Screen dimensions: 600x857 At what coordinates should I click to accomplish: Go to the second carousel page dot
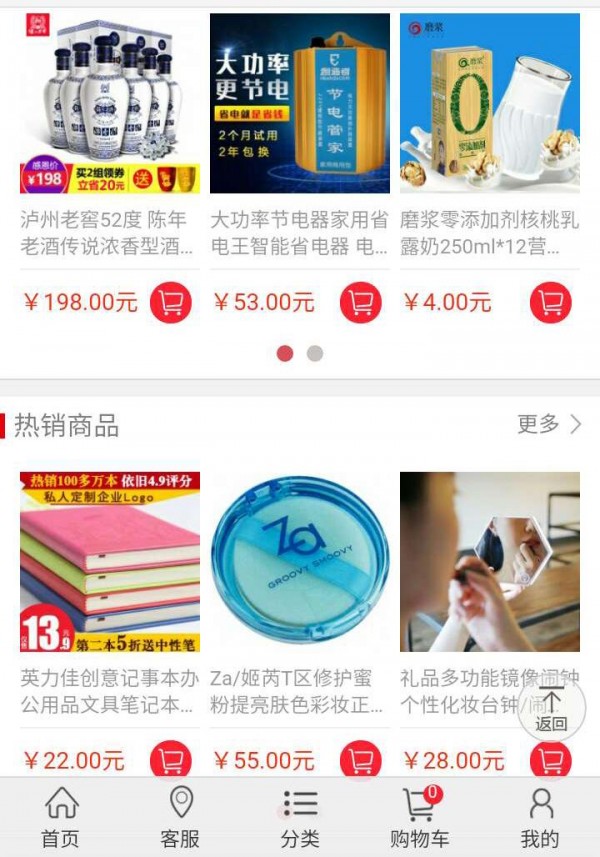(314, 353)
